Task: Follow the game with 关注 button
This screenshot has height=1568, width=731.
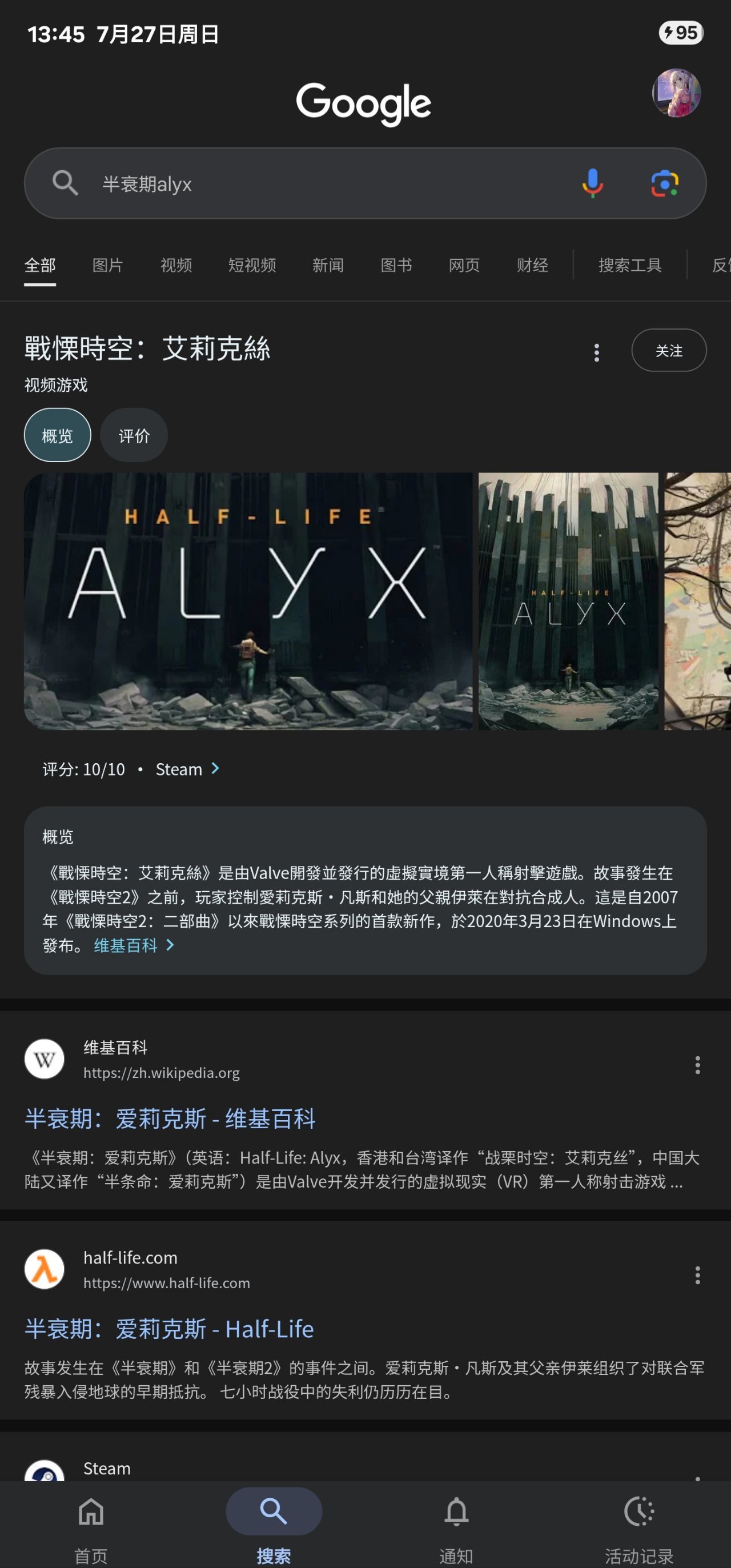Action: 668,351
